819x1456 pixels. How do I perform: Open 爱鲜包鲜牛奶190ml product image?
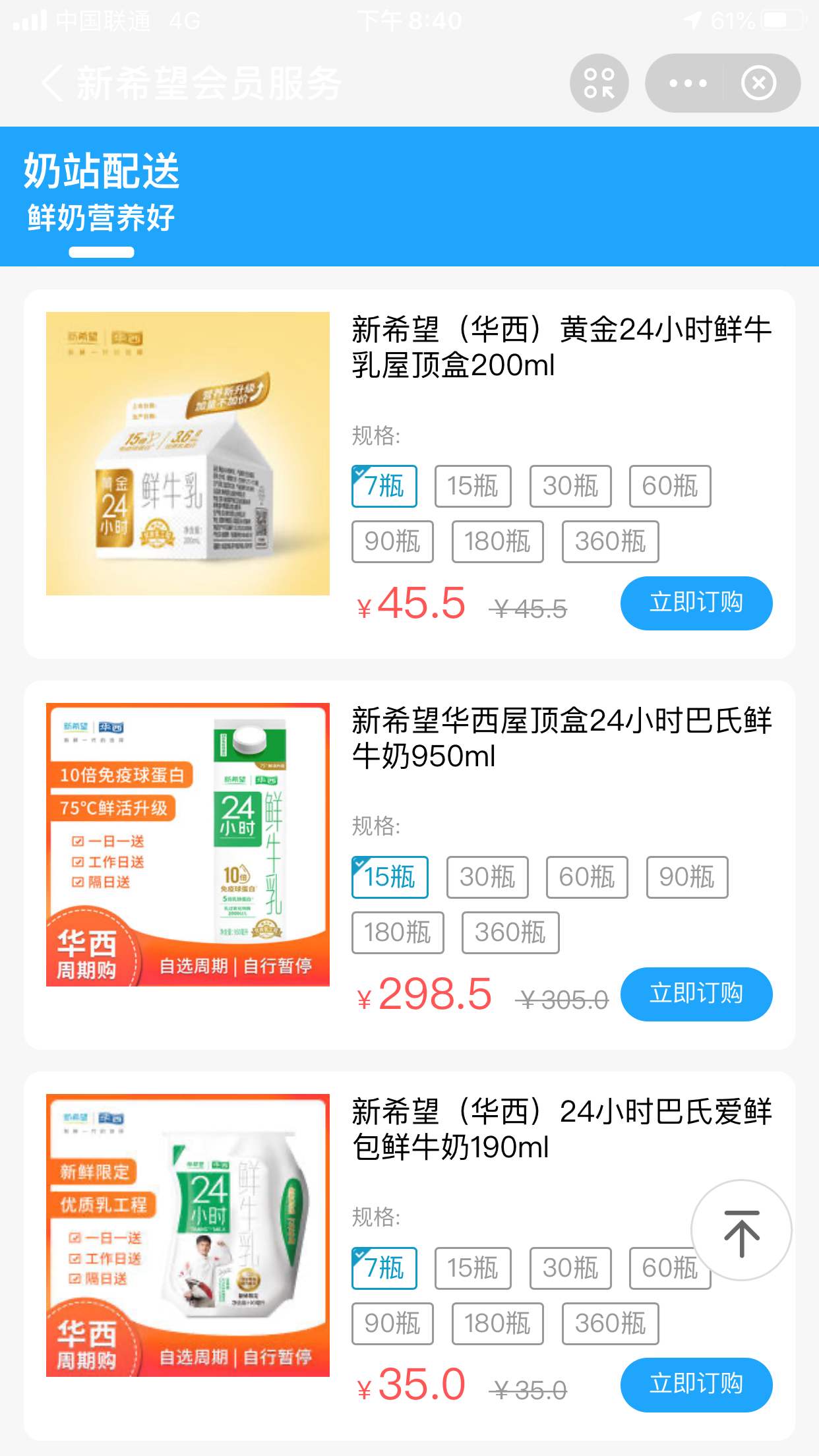pos(188,1235)
